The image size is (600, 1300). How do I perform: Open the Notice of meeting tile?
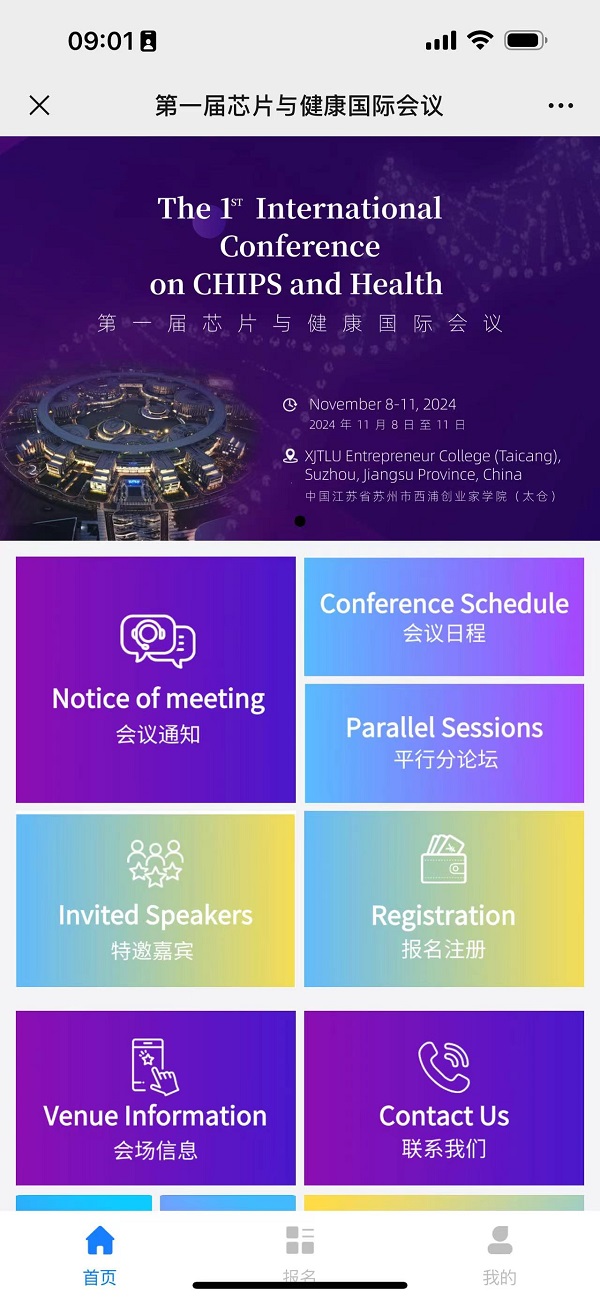[156, 680]
